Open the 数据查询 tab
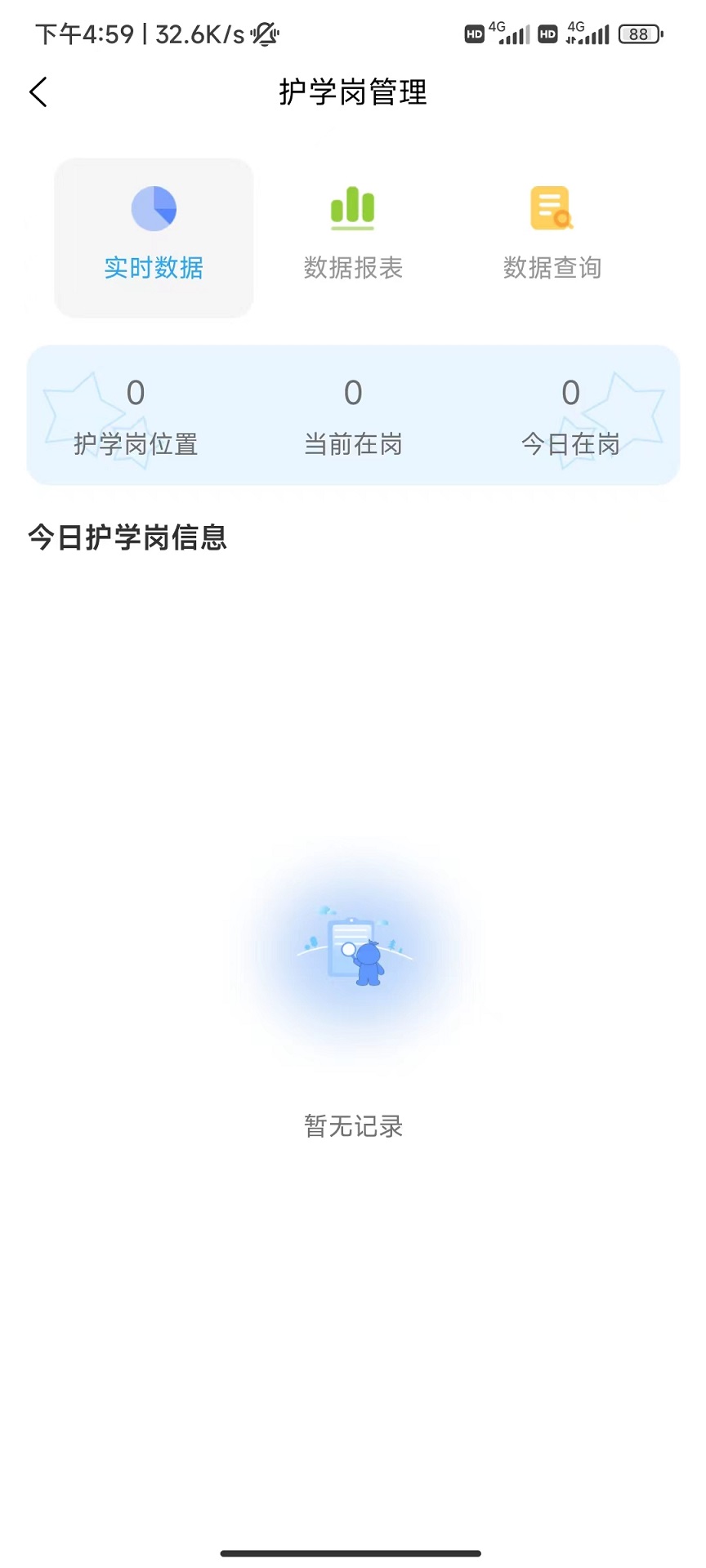 pyautogui.click(x=552, y=237)
